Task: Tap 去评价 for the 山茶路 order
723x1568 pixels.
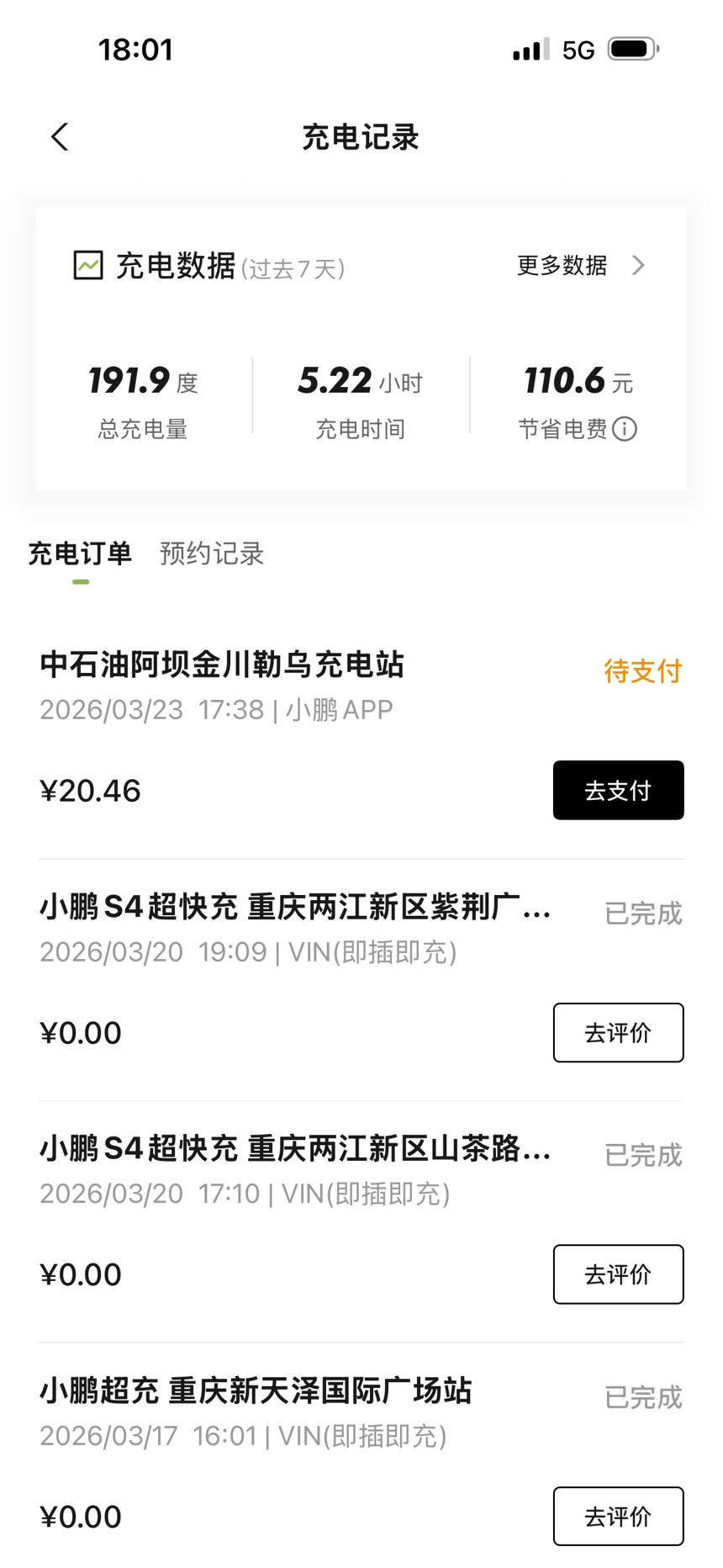Action: (x=618, y=1274)
